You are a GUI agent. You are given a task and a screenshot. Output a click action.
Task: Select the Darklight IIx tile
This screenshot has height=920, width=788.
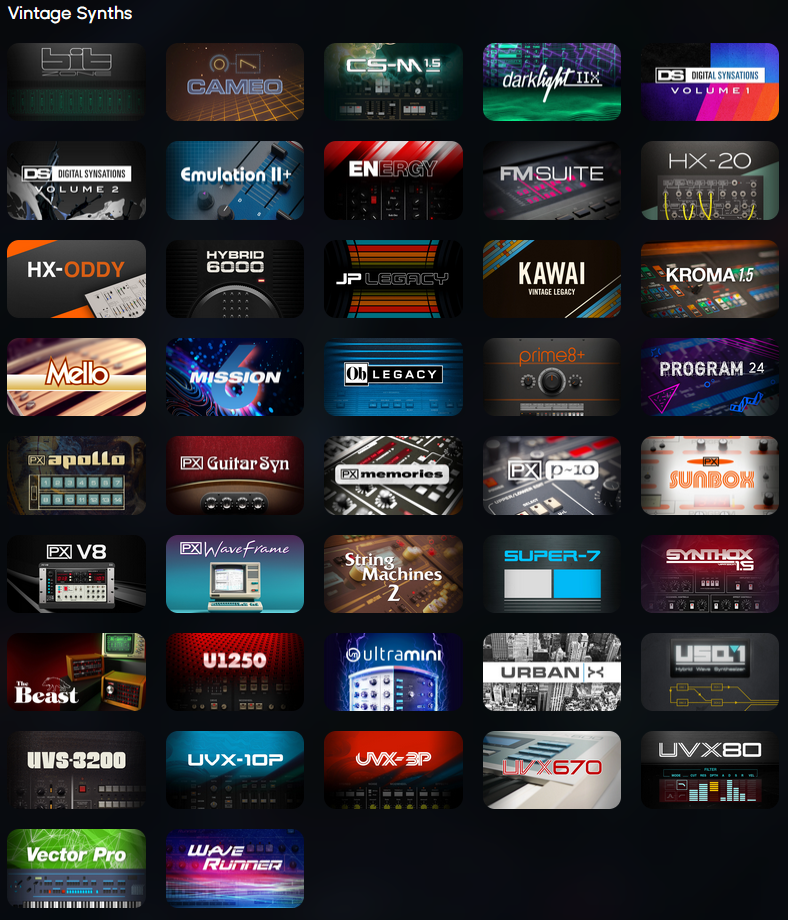[552, 82]
